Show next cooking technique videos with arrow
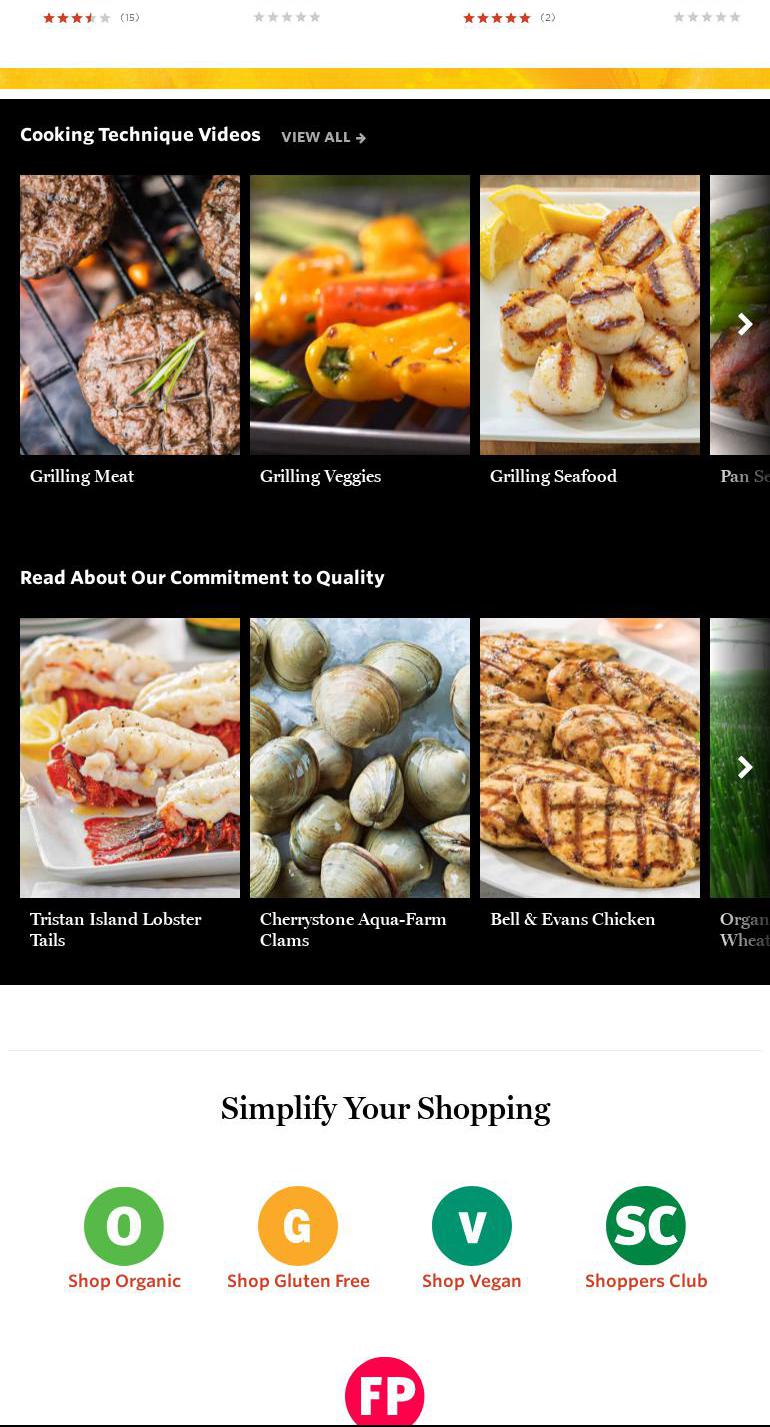Screen dimensions: 770x1427 click(745, 324)
